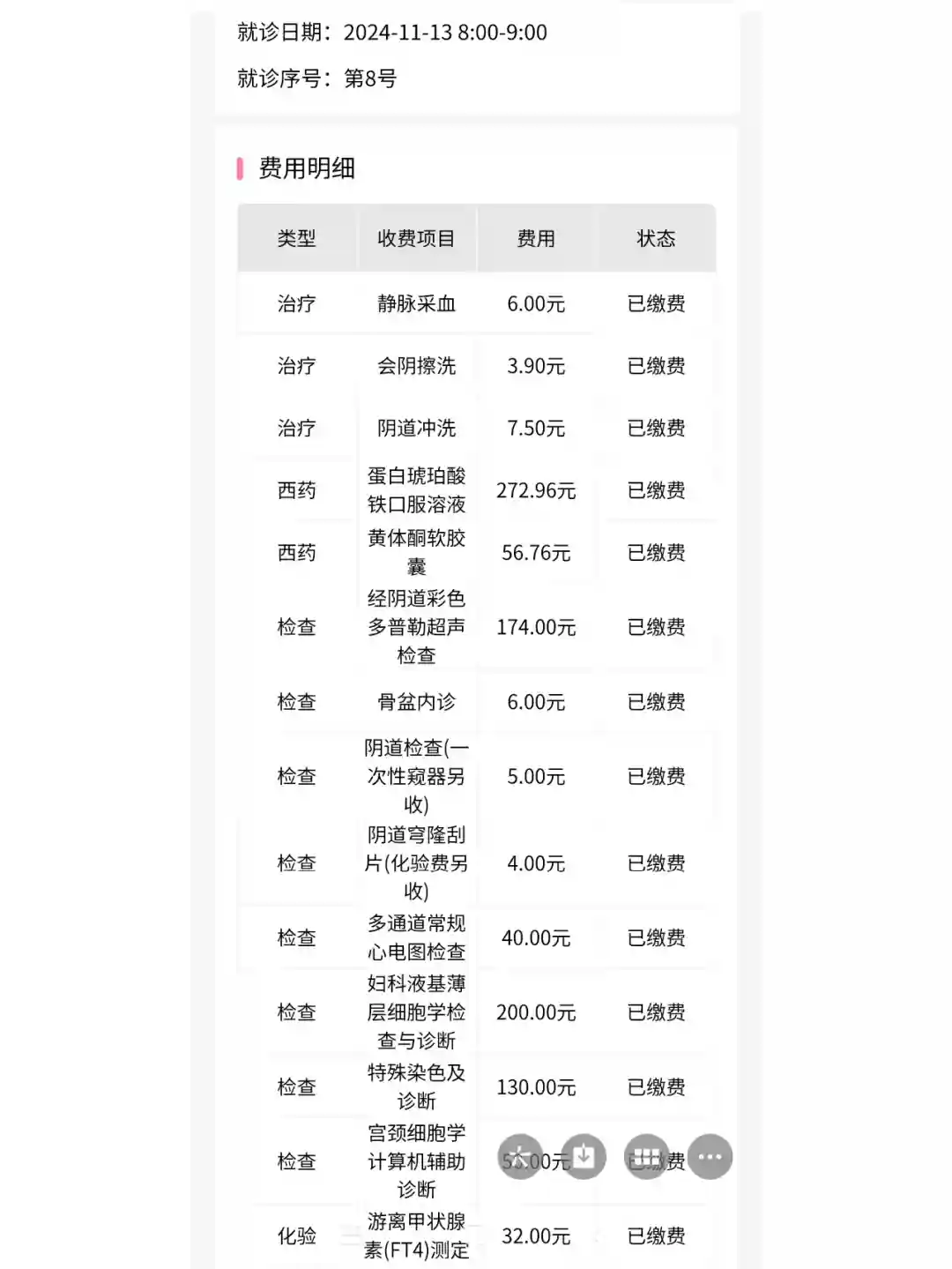Screen dimensions: 952x1269
Task: Tap the image search icon in the floating toolbar
Action: pyautogui.click(x=520, y=1157)
